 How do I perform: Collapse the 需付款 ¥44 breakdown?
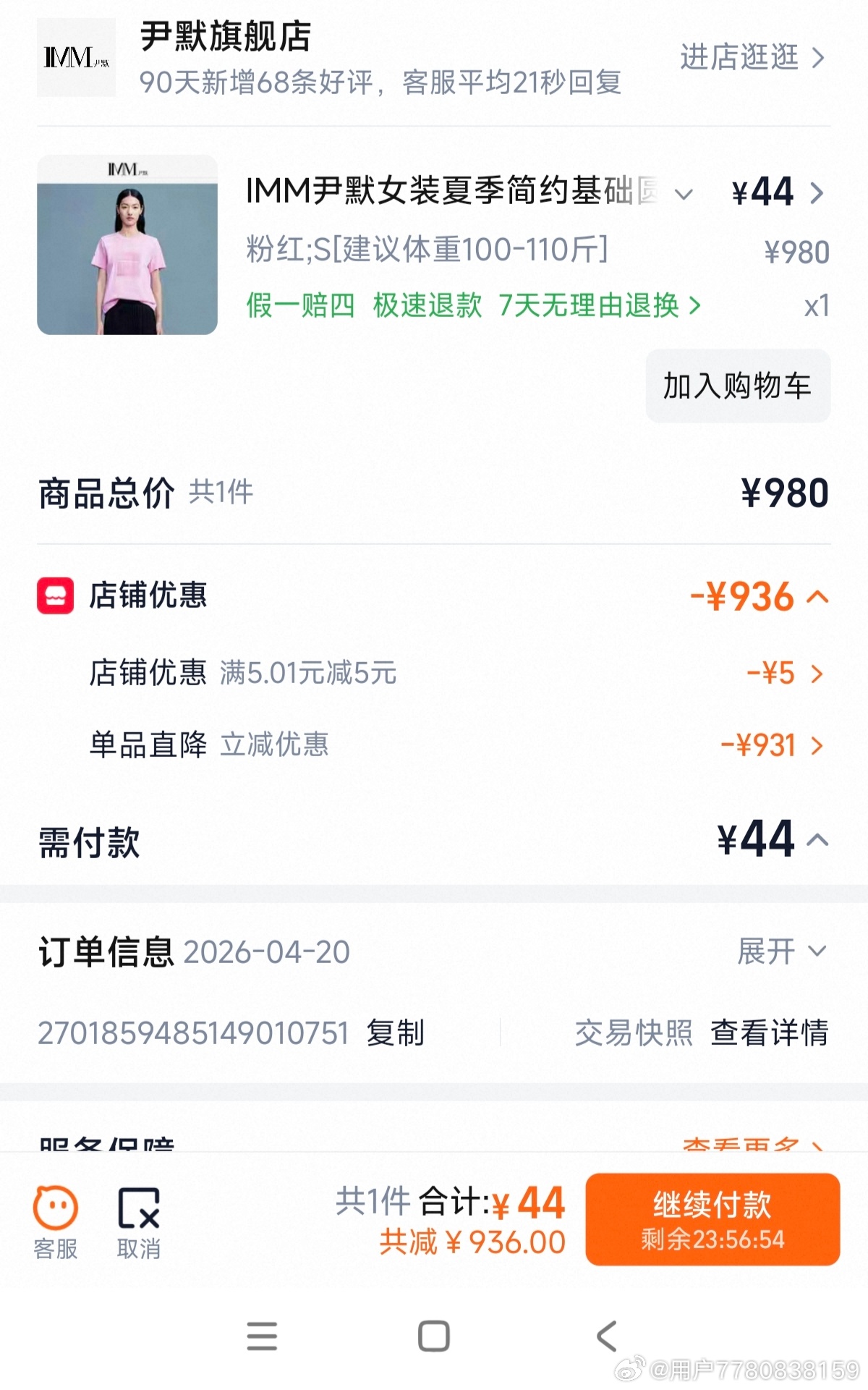pos(817,840)
